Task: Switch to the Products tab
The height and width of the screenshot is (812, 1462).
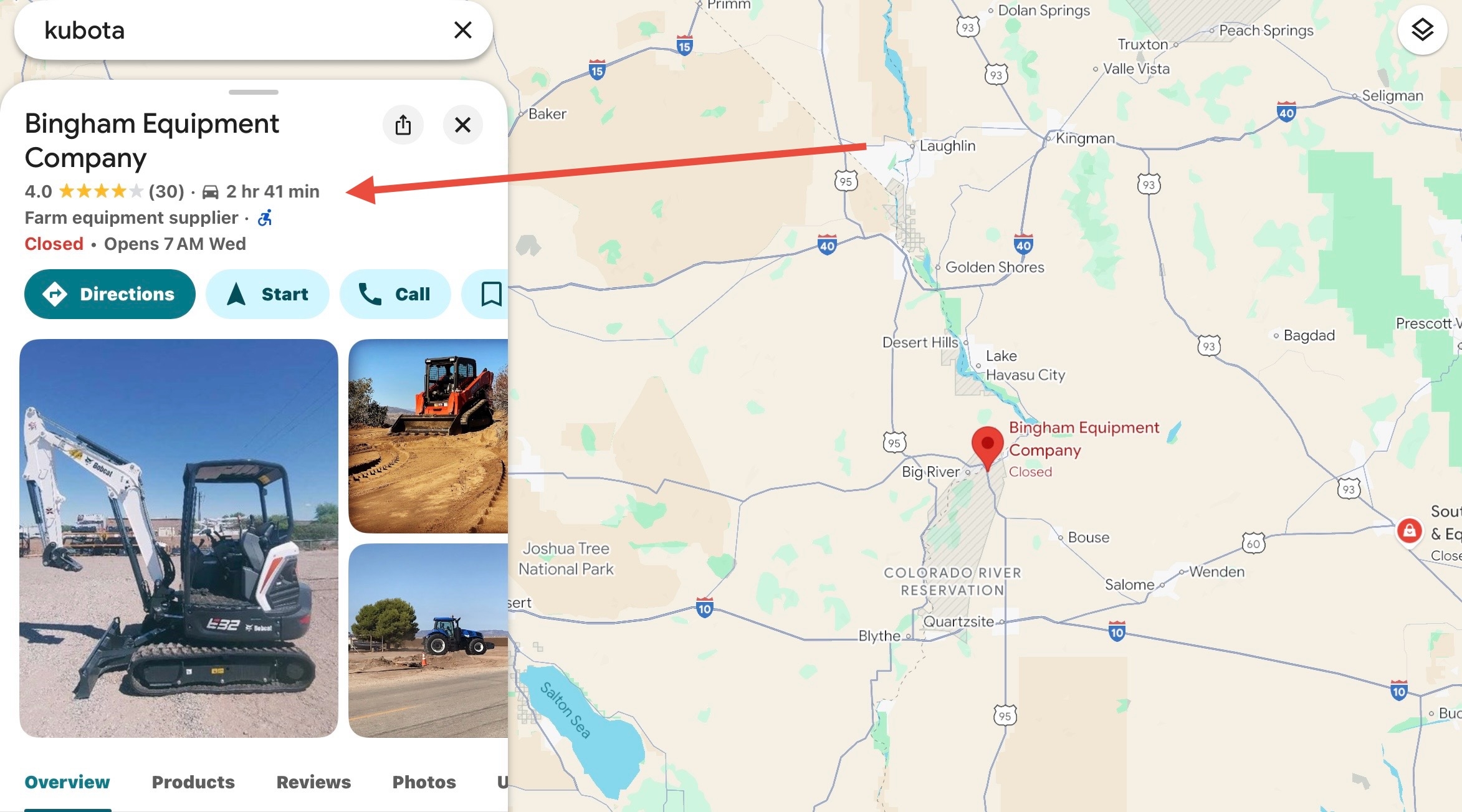Action: [x=193, y=782]
